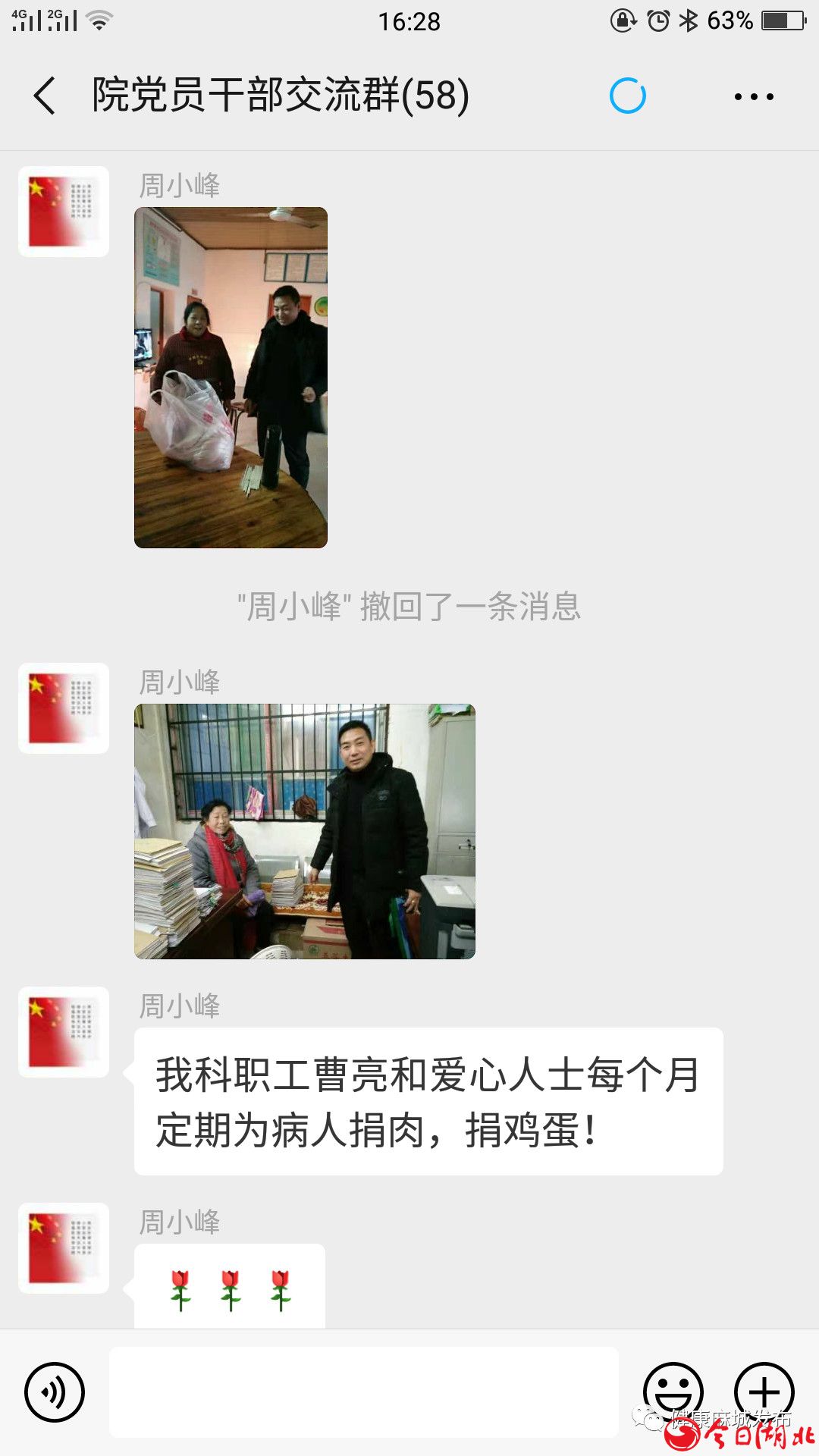Open 周小峰's avatar on the first photo
The width and height of the screenshot is (819, 1456).
coord(64,212)
